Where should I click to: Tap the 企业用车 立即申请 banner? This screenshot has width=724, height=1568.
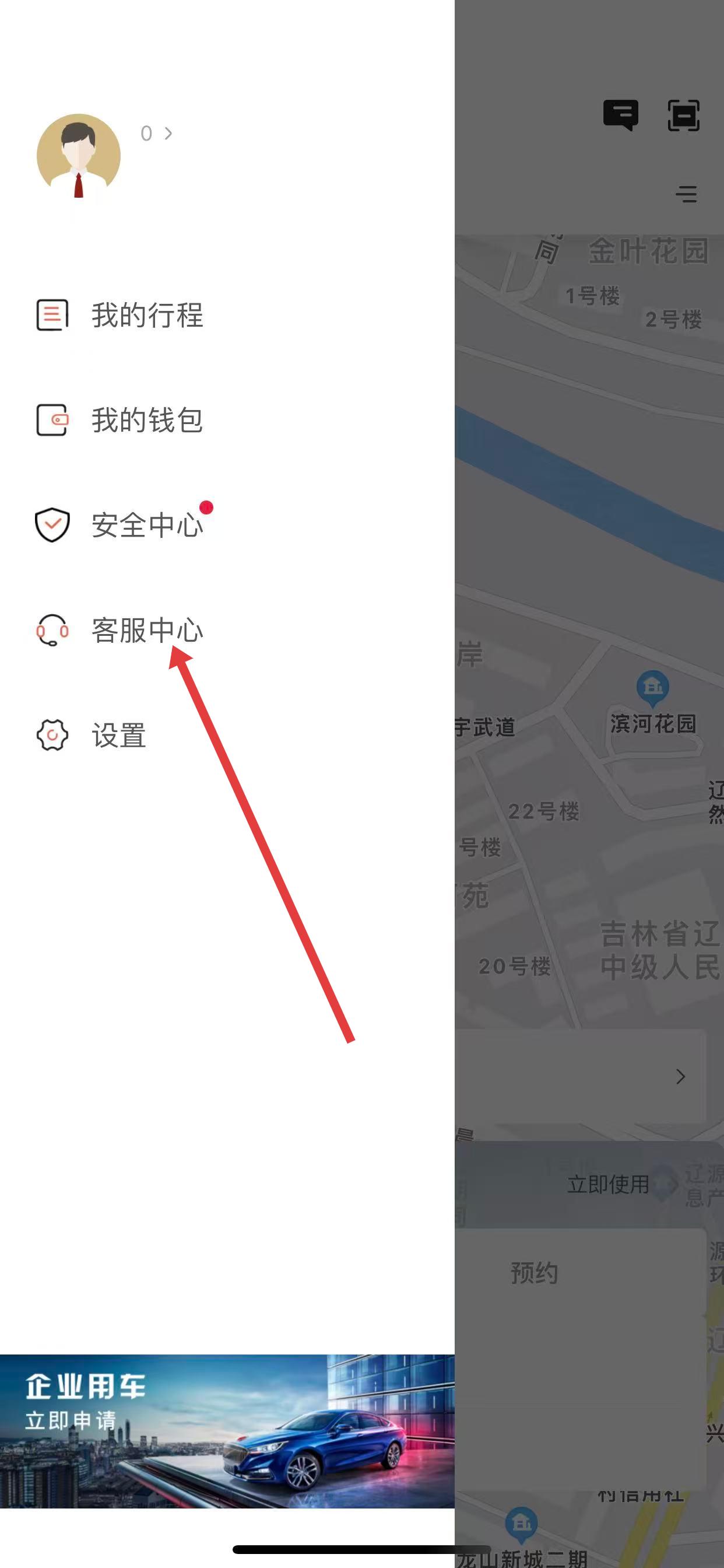(x=227, y=1429)
